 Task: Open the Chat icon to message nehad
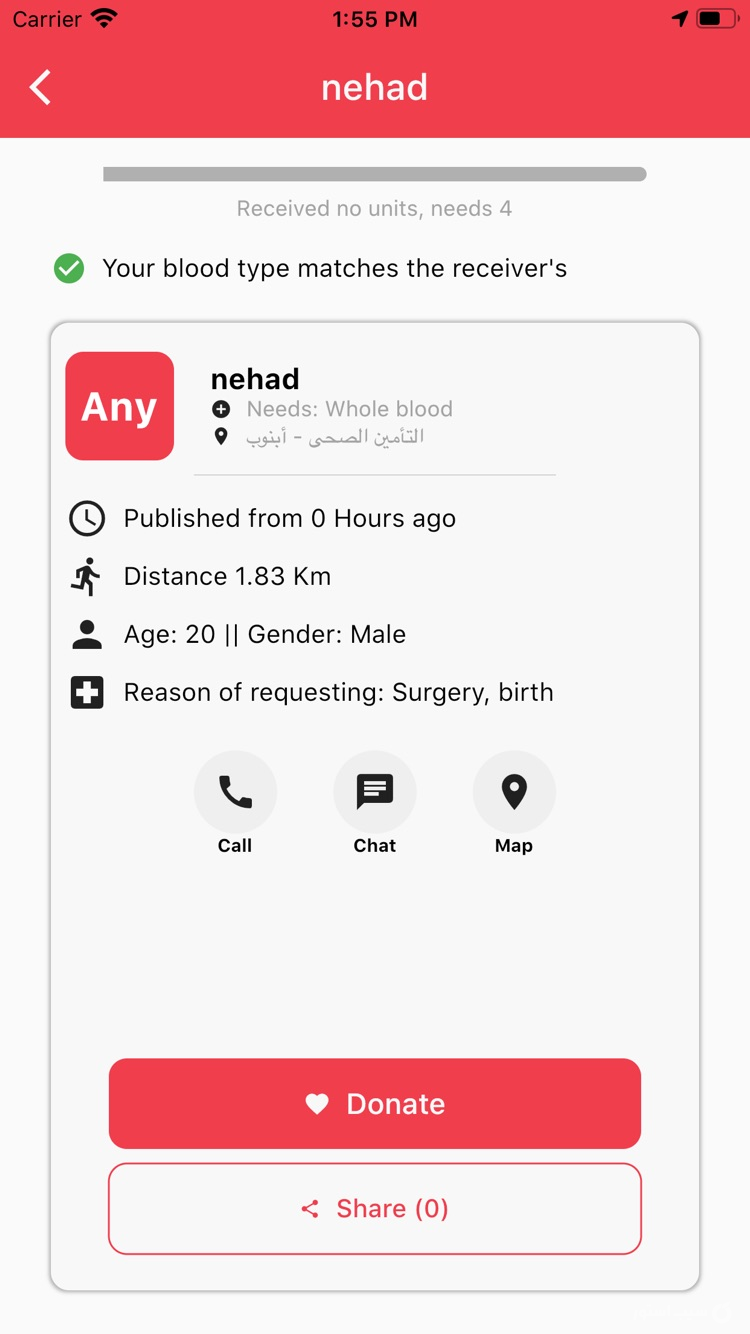[375, 791]
